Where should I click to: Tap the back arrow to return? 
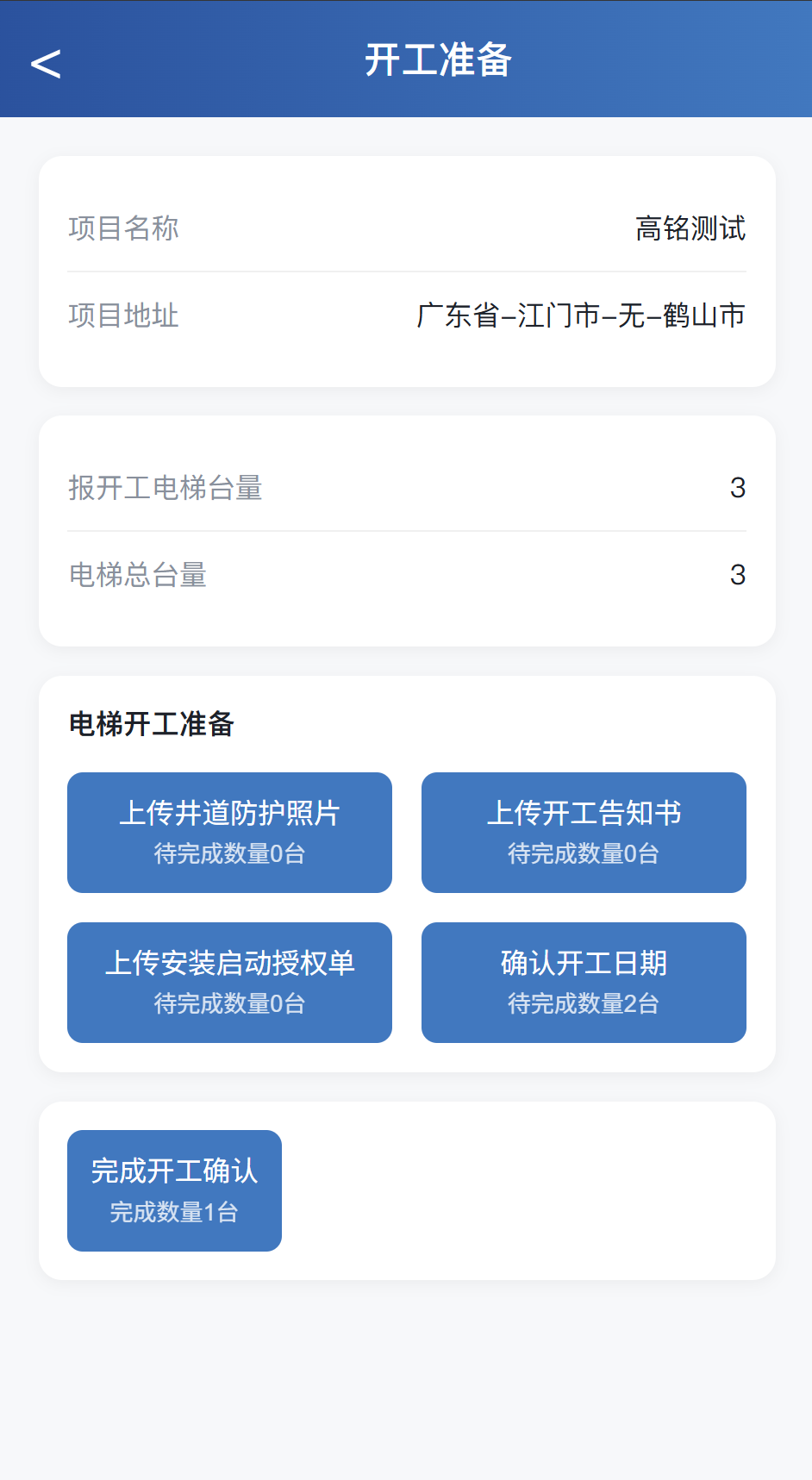pos(46,62)
